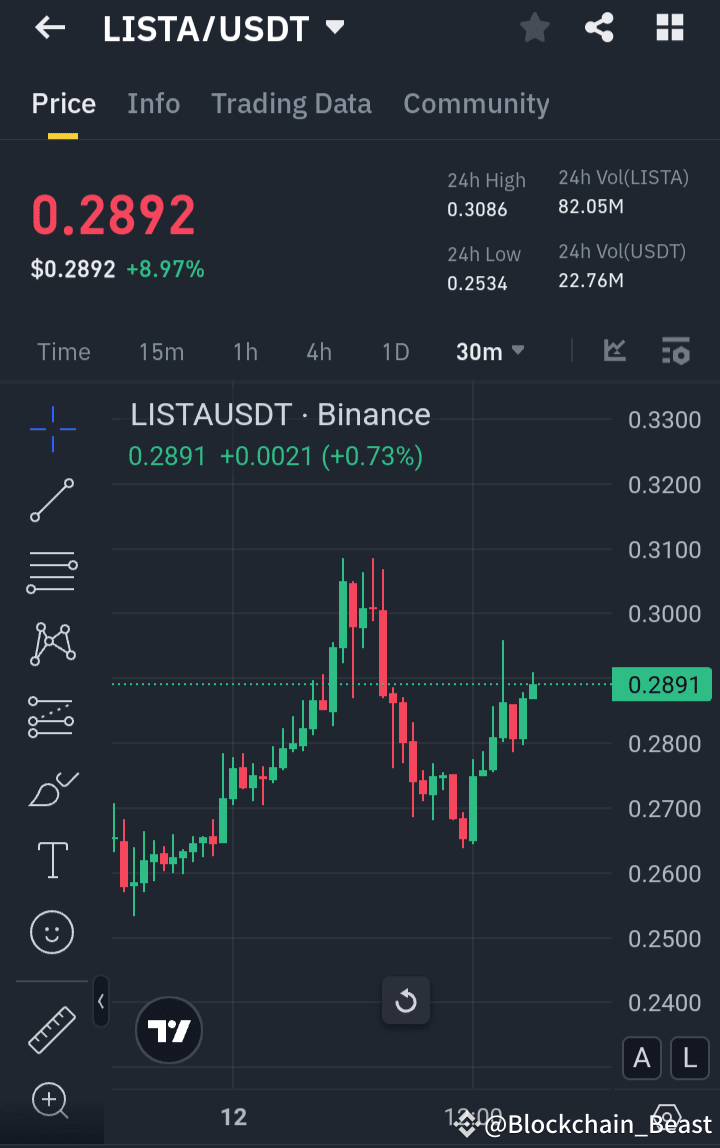
Task: Toggle auto scale with the A button
Action: point(641,1058)
